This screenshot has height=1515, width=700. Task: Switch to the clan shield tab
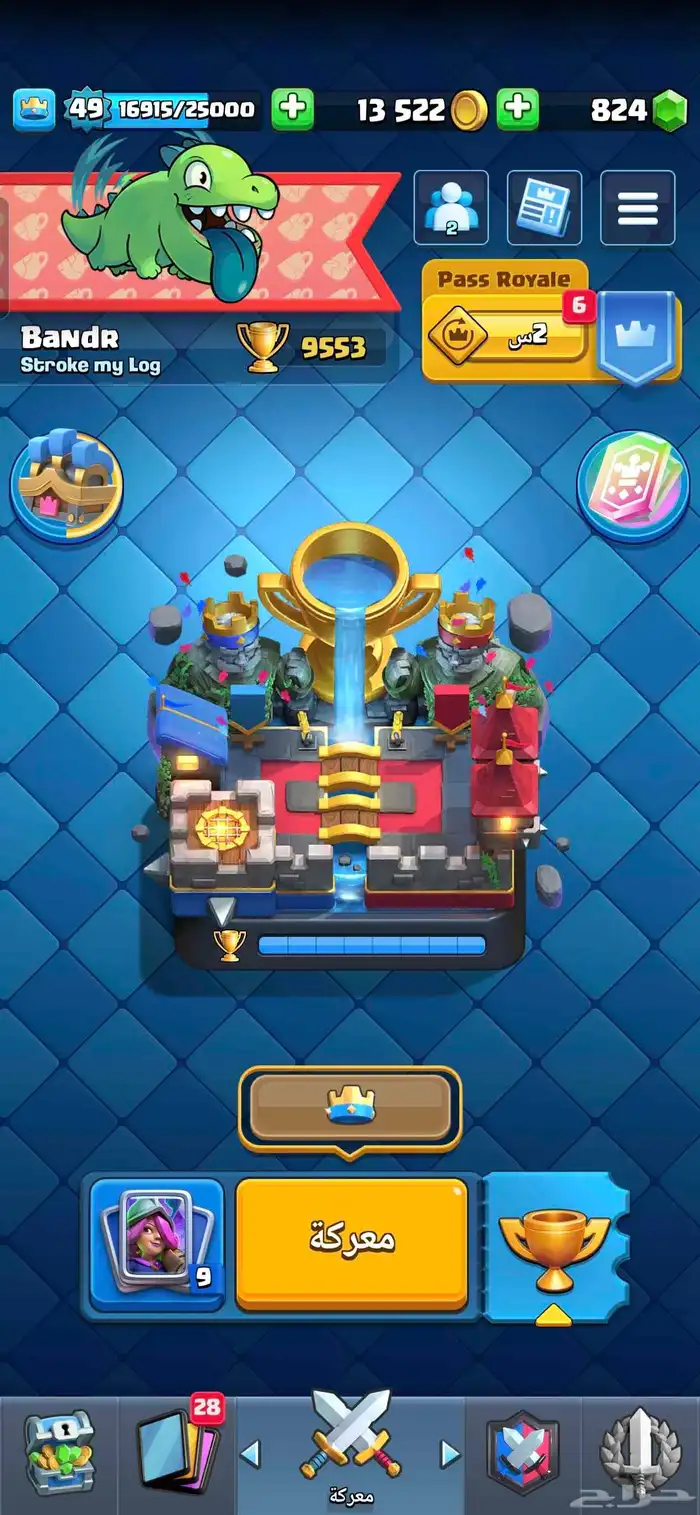click(x=521, y=1453)
